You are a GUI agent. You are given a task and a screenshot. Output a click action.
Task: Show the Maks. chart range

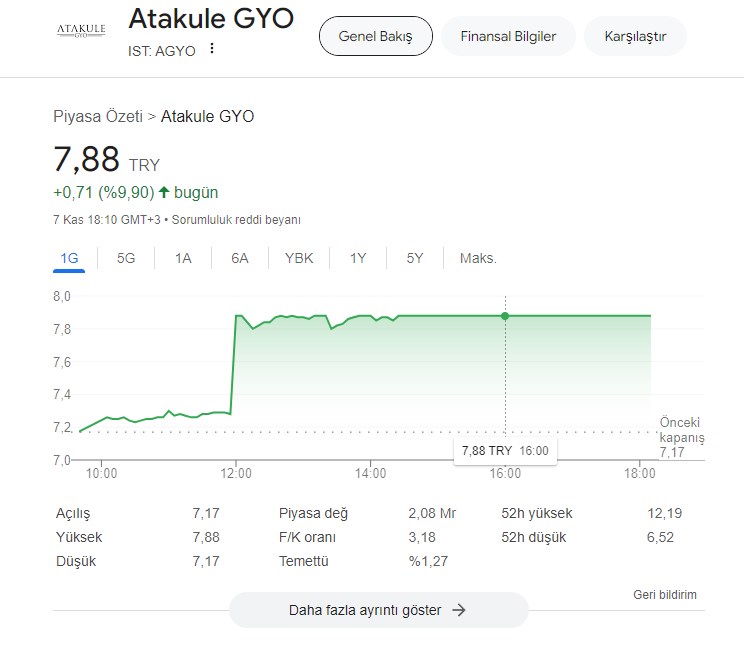tap(478, 258)
